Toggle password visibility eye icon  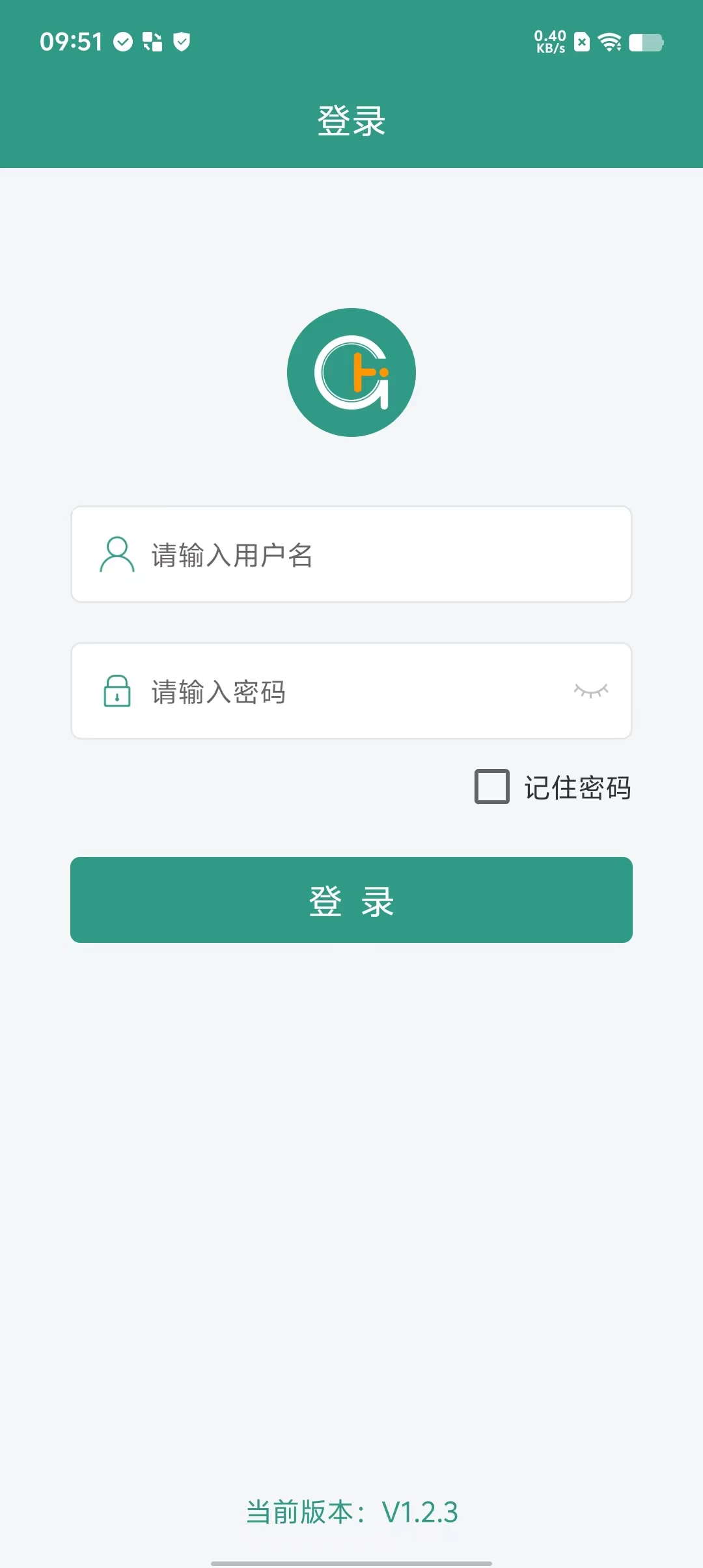click(590, 691)
